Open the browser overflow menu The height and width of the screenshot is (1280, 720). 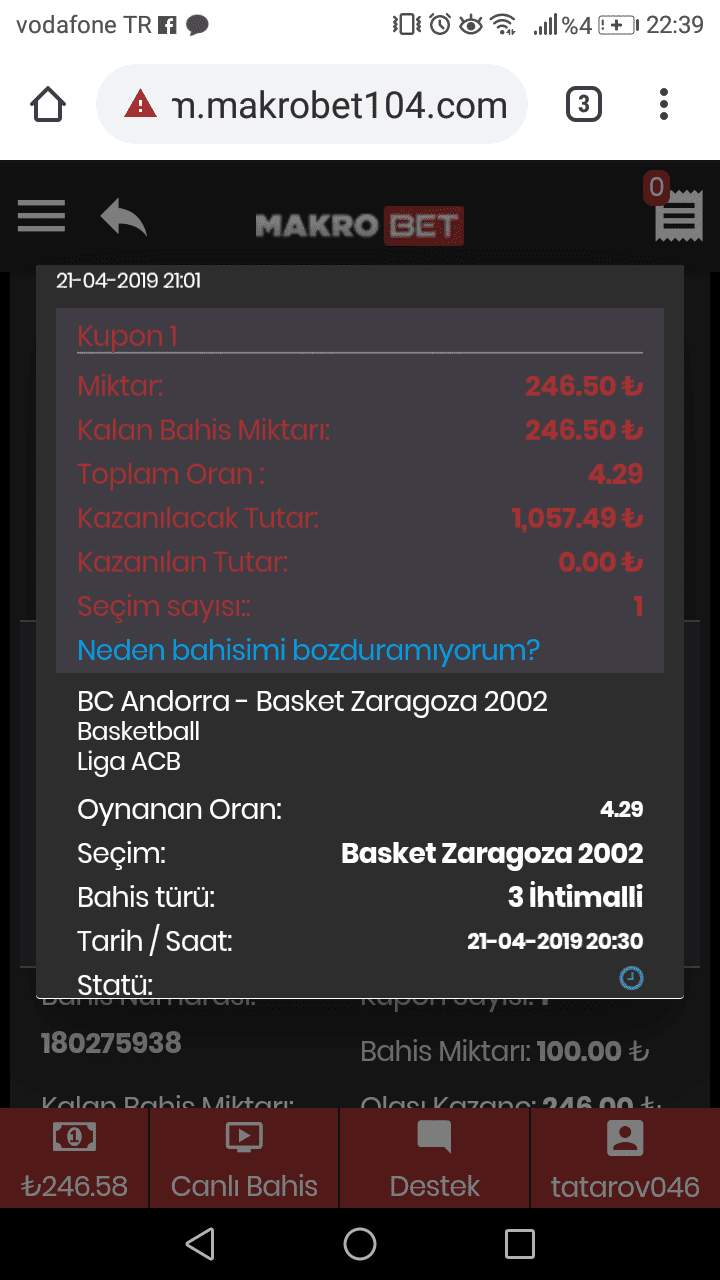click(x=664, y=105)
